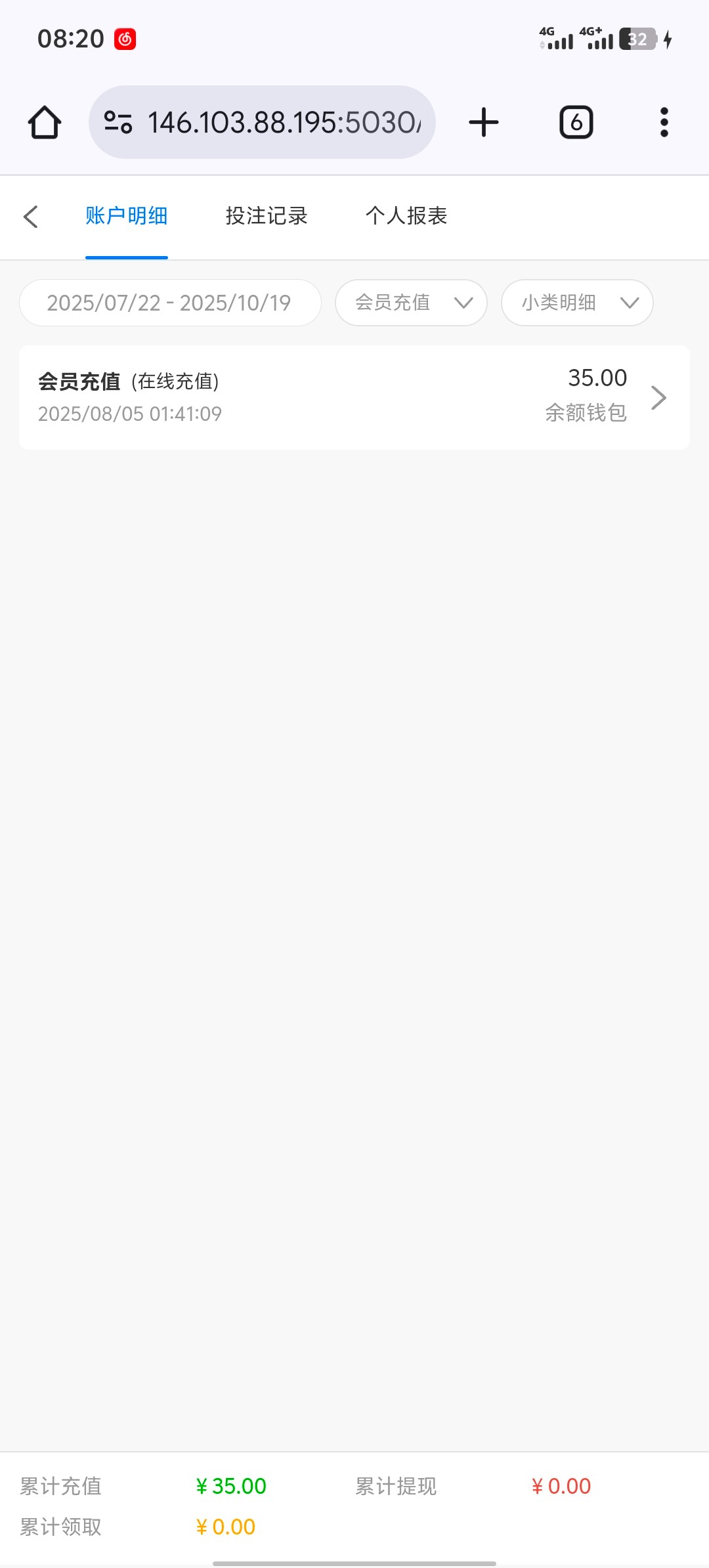Open the 会员充值 35.00 record details
709x1568 pixels.
(x=354, y=397)
